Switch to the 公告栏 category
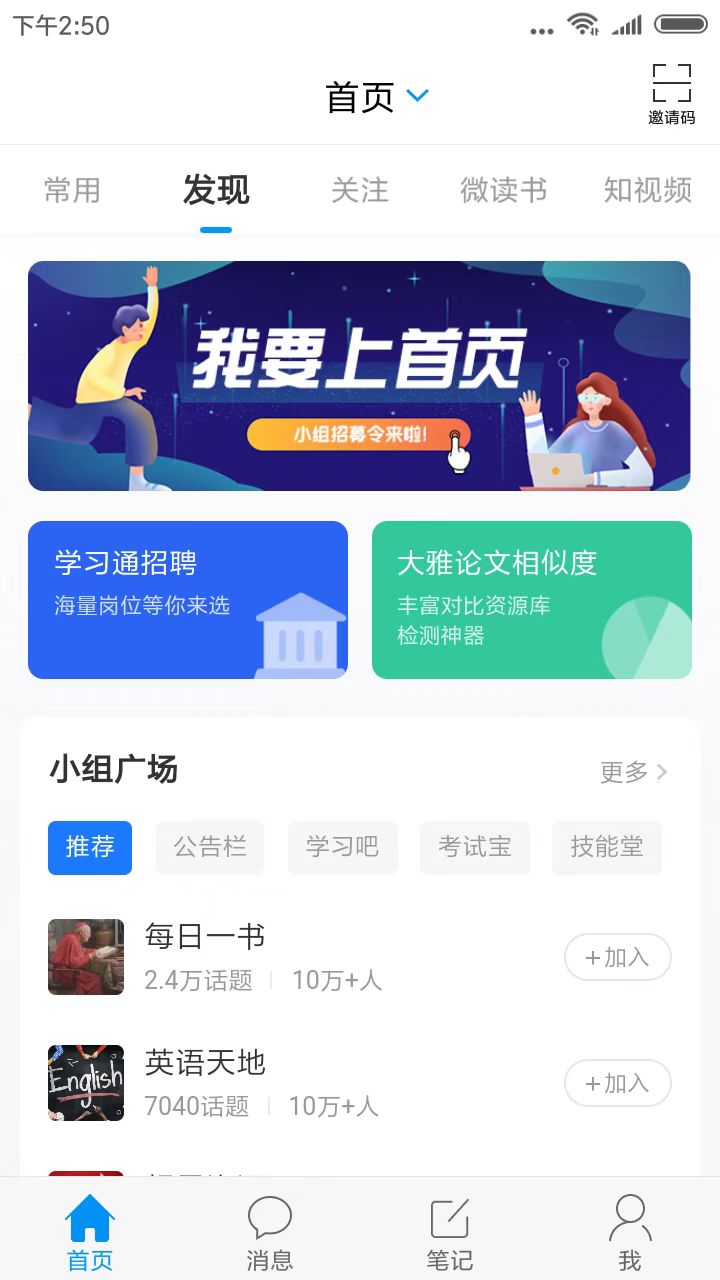Screen dimensions: 720x1280 209,847
